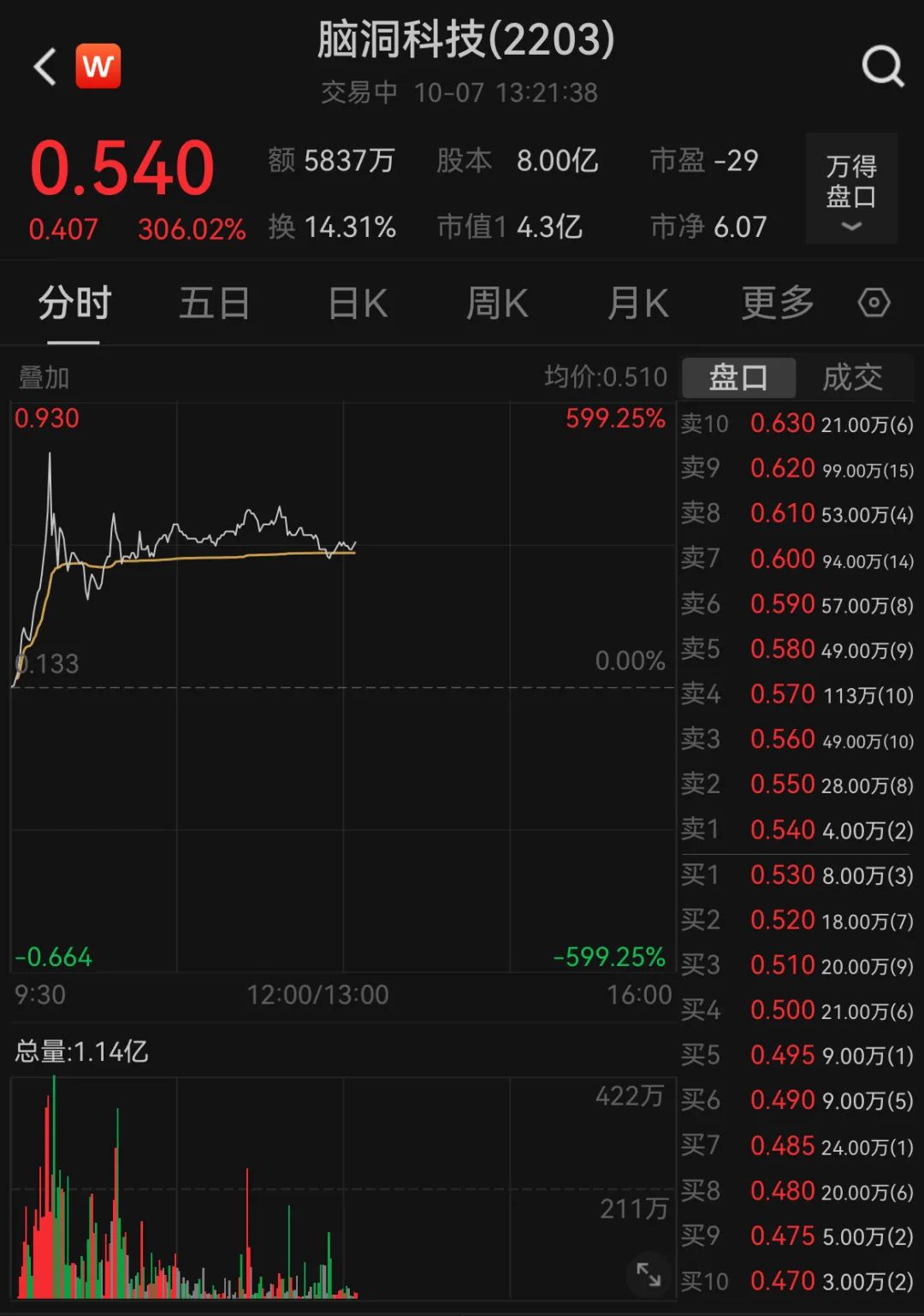Expand the 万得盘口 chevron dropdown
The image size is (924, 1316).
click(850, 225)
